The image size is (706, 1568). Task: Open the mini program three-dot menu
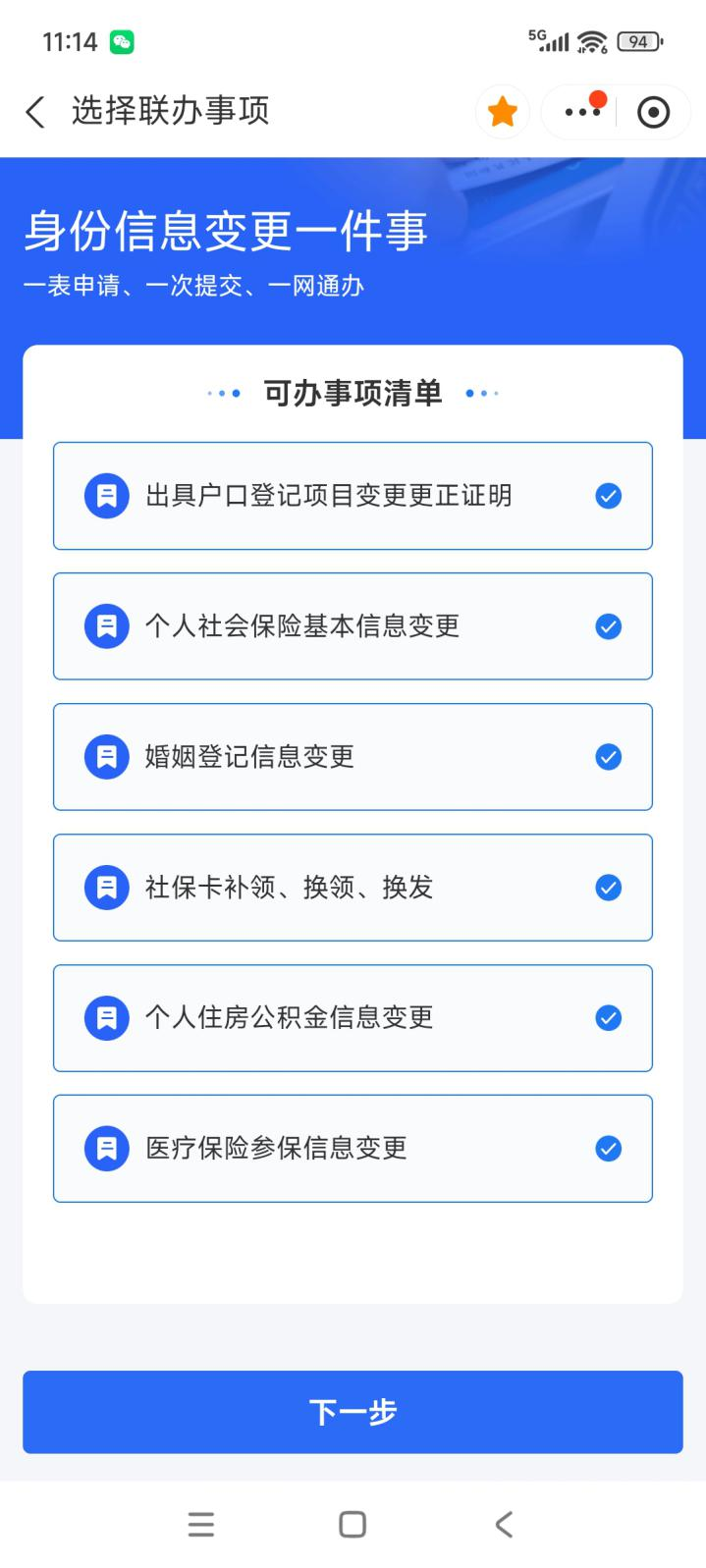[x=582, y=112]
